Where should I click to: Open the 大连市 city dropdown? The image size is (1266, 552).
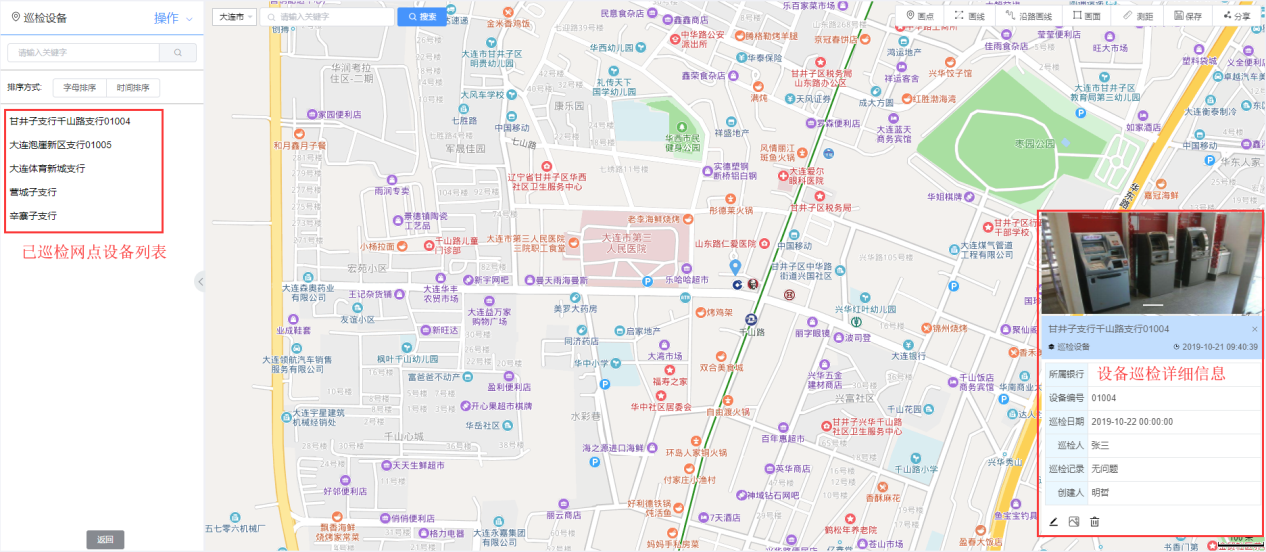click(235, 17)
